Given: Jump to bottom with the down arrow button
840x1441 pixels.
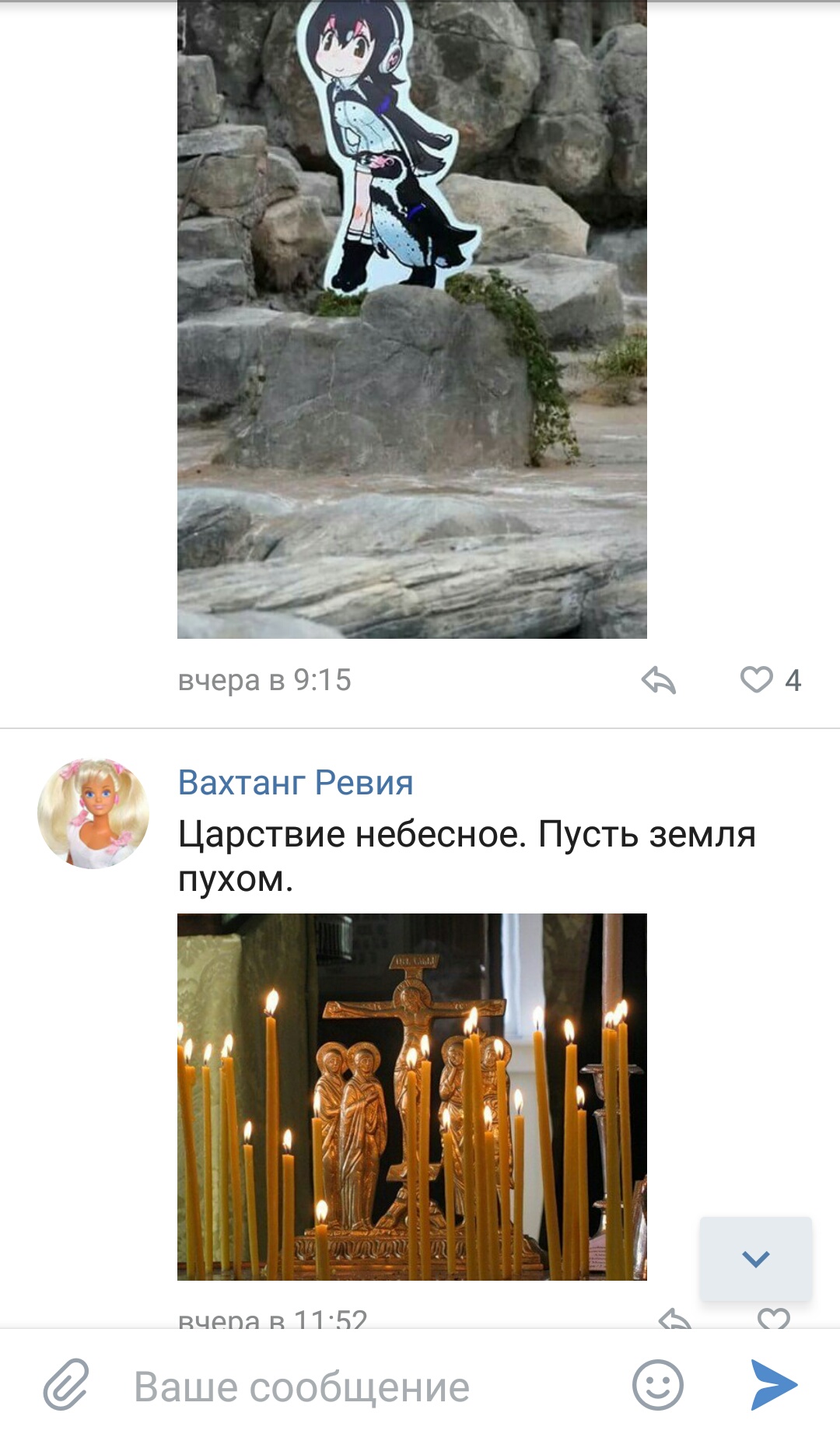Looking at the screenshot, I should pyautogui.click(x=755, y=1258).
